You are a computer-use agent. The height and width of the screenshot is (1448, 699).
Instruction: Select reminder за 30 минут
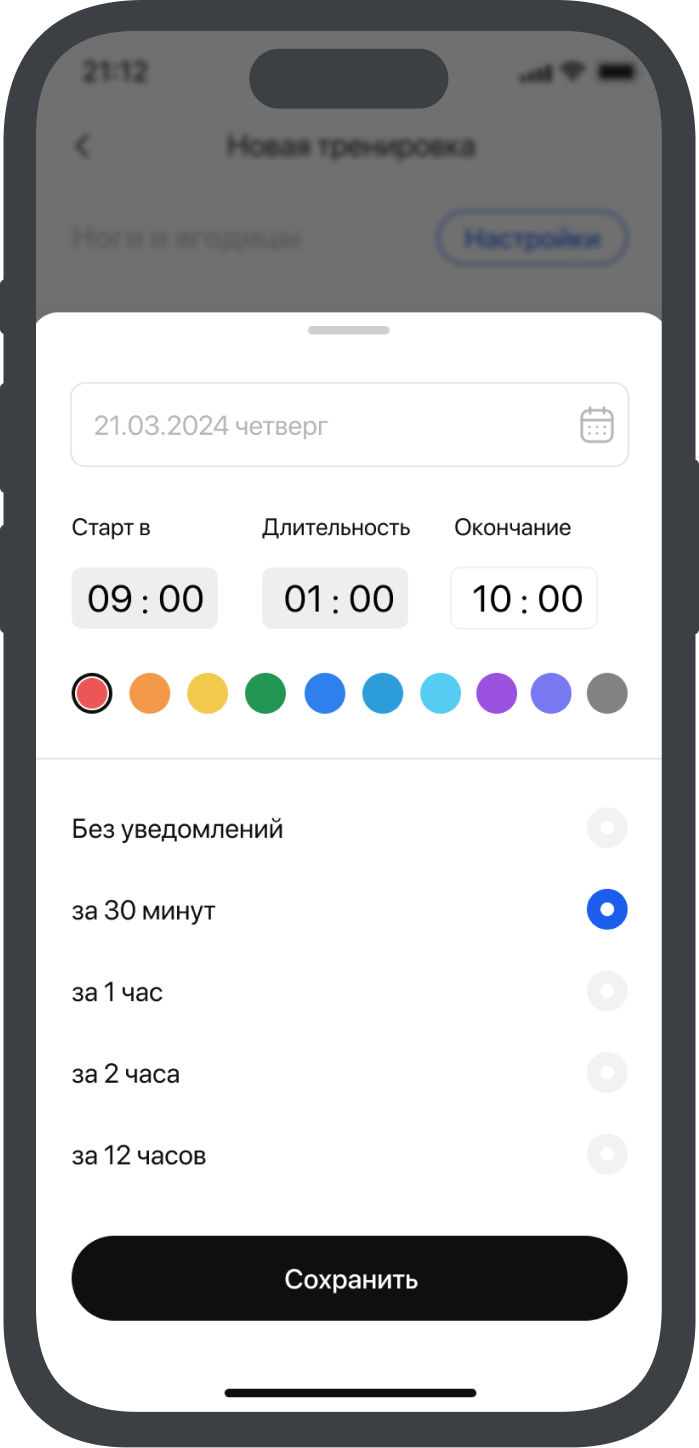[606, 910]
